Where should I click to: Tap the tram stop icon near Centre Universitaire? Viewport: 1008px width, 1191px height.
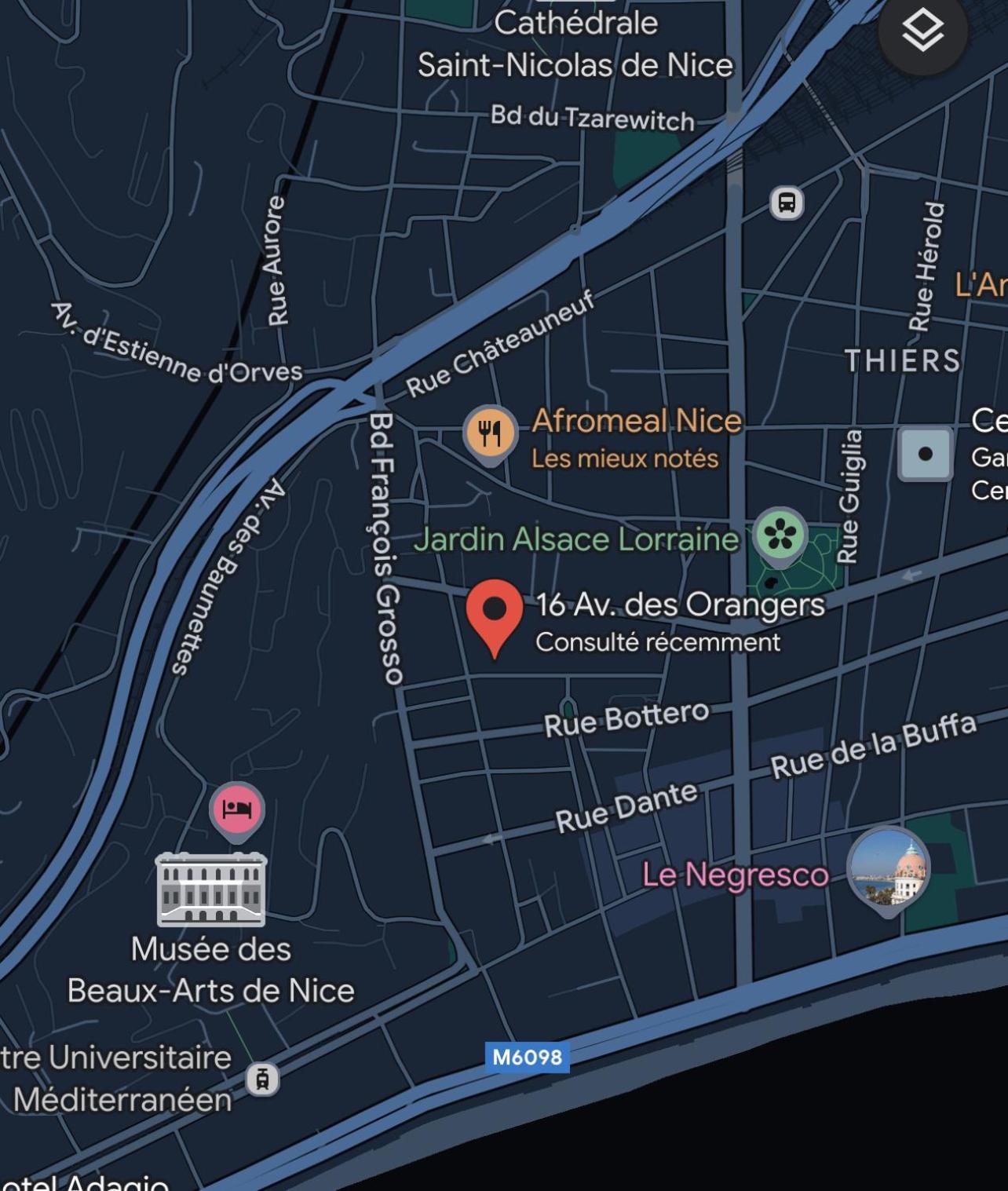click(262, 1080)
